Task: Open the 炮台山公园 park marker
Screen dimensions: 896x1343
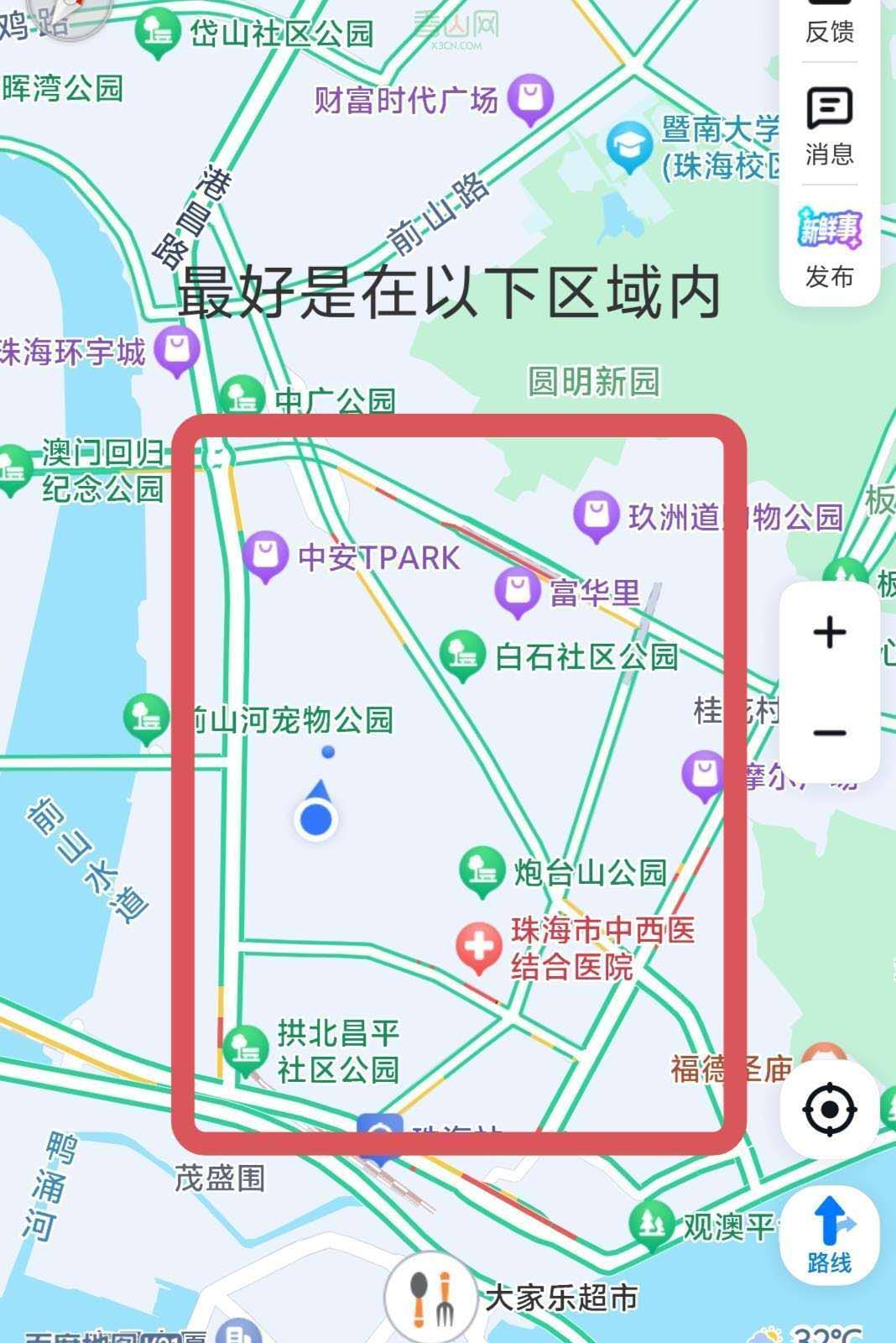Action: coord(482,870)
